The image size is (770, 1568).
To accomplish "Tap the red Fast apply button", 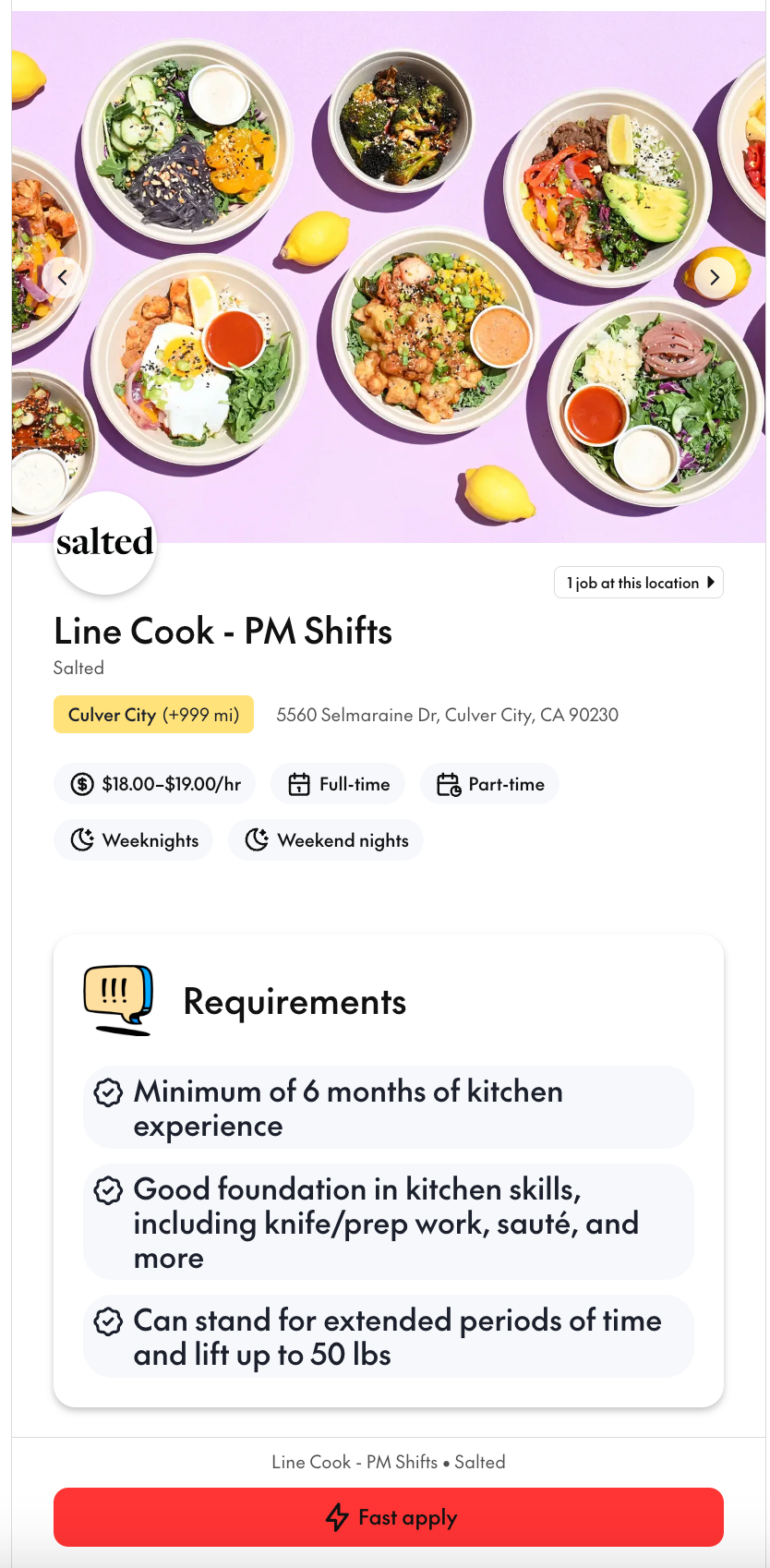I will click(x=389, y=1517).
